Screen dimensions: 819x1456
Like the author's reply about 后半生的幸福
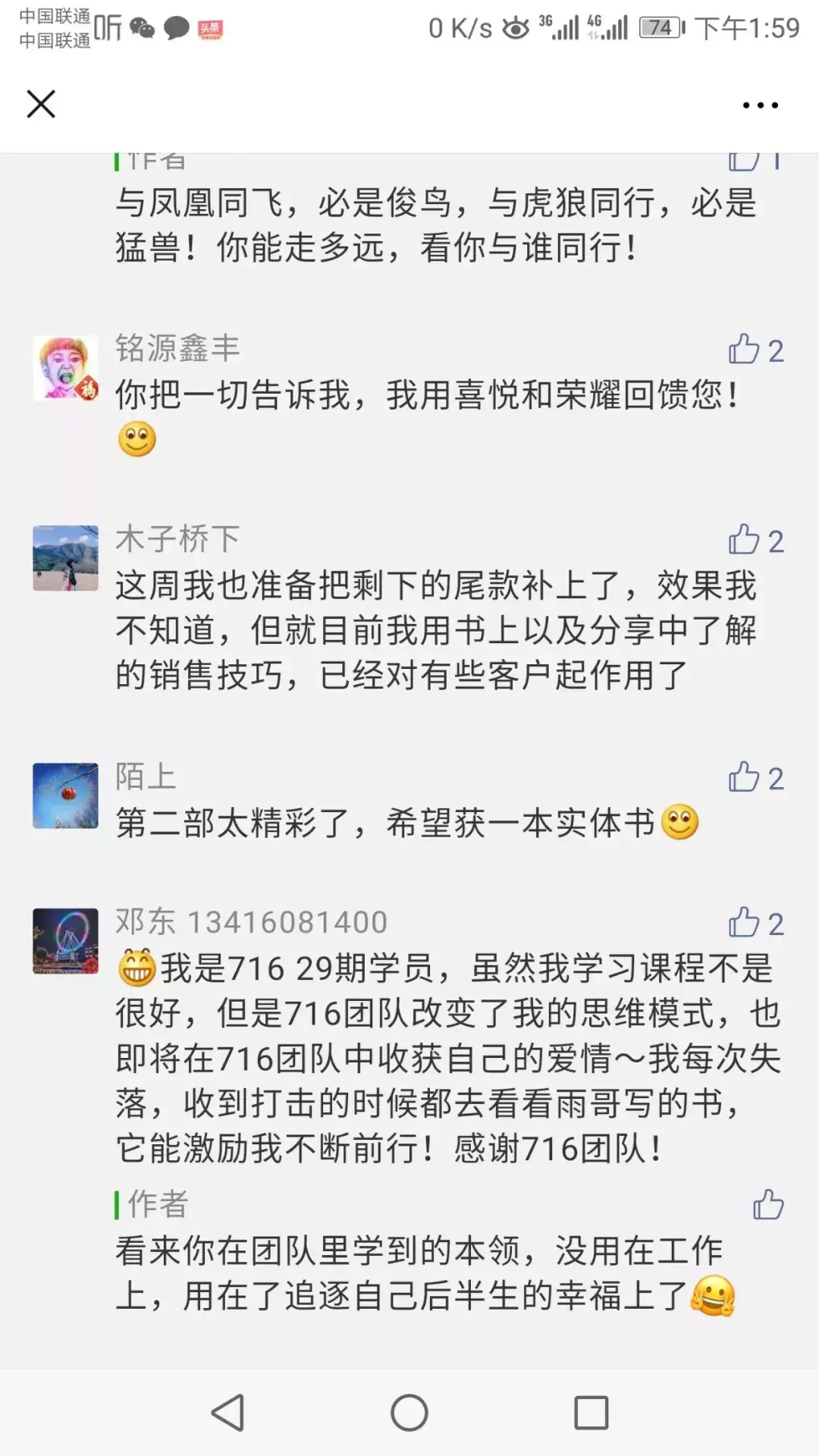[767, 1205]
